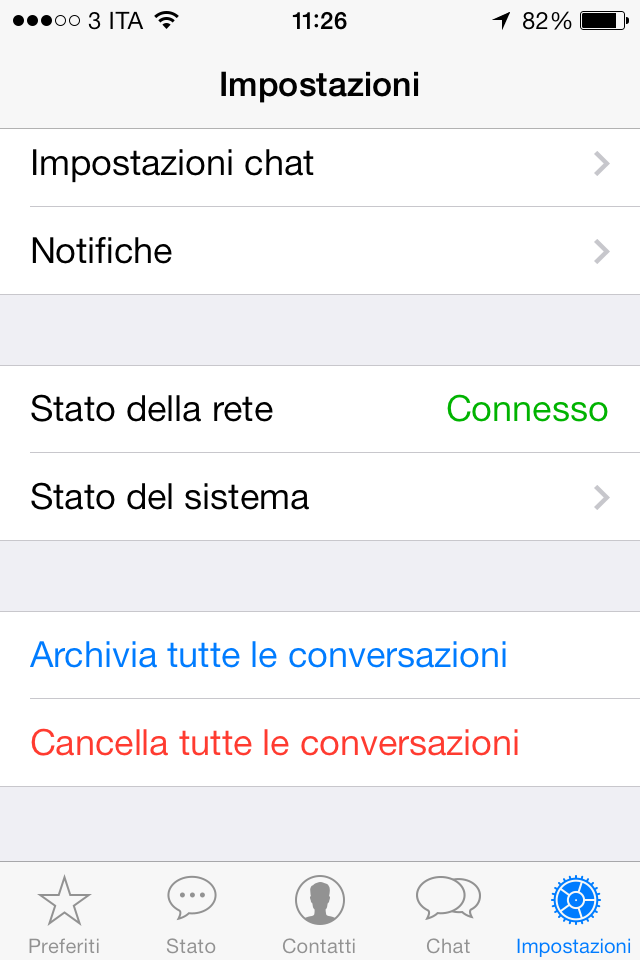Tap Cancella tutte le conversazioni
This screenshot has height=960, width=640.
click(275, 743)
